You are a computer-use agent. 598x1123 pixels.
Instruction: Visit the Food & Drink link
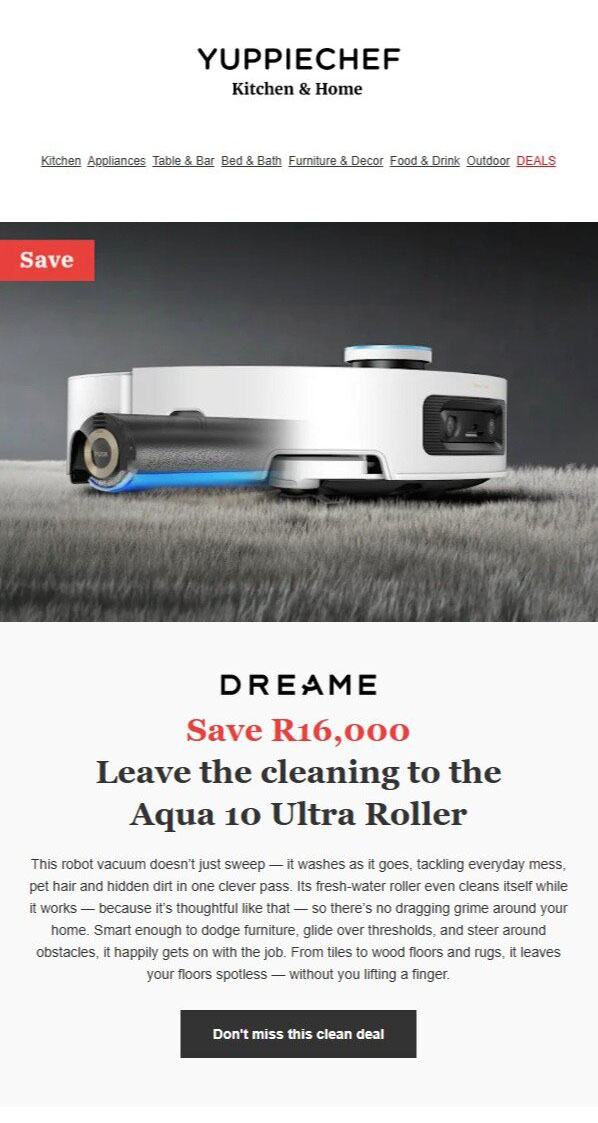(425, 161)
